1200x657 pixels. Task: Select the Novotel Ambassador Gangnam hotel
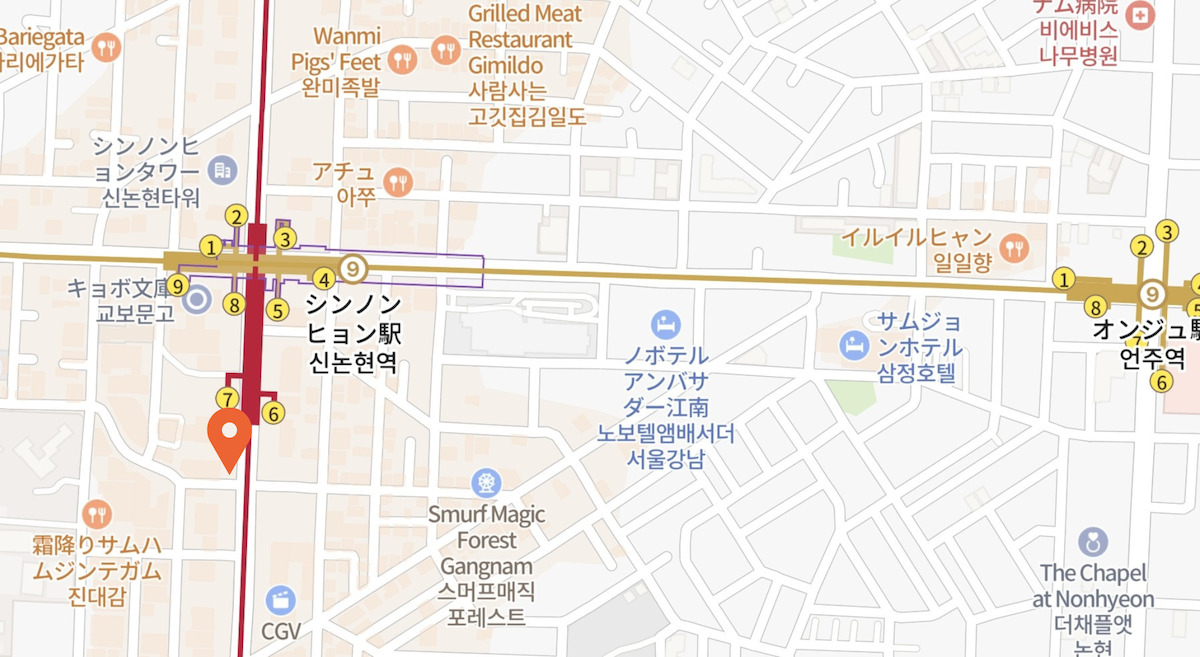[x=666, y=324]
